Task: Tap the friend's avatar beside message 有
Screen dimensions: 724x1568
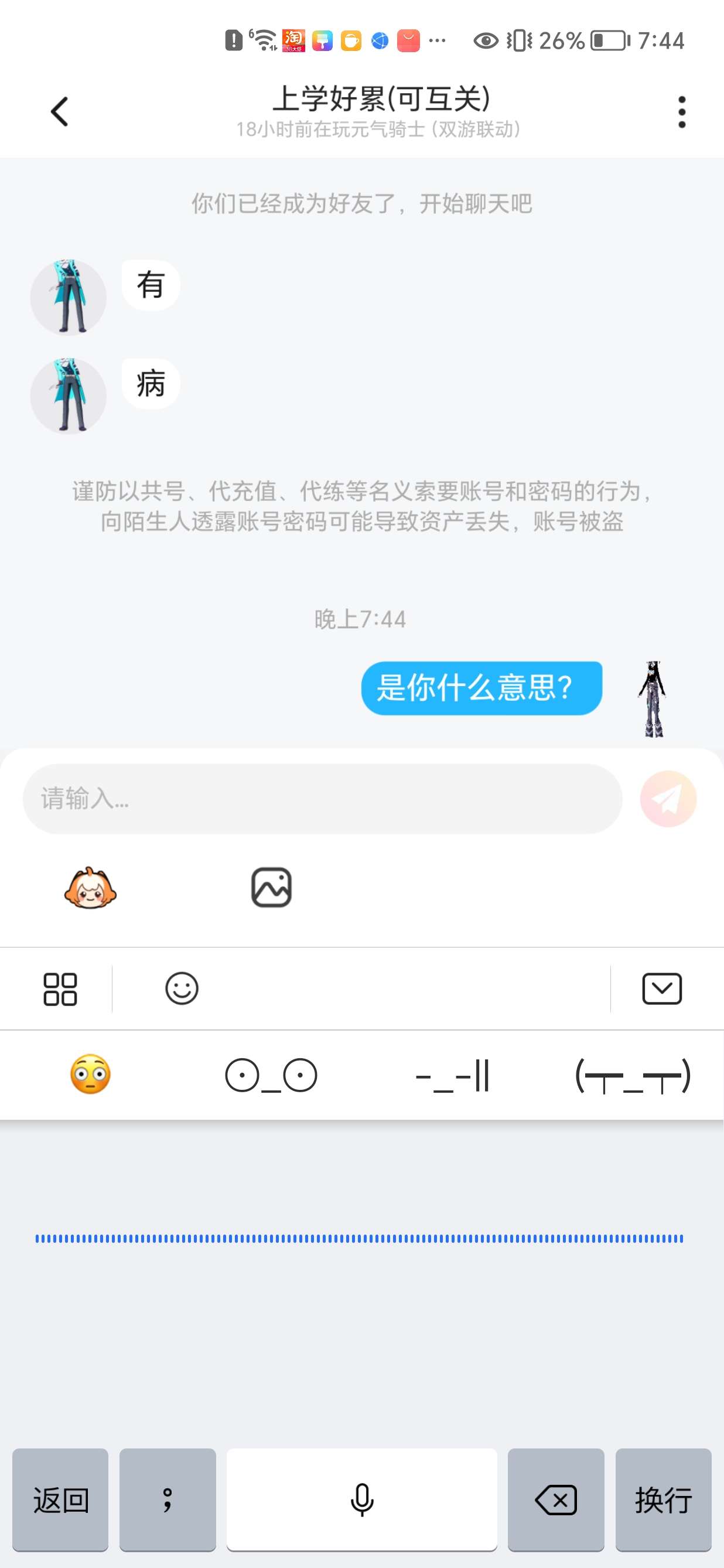Action: tap(68, 297)
